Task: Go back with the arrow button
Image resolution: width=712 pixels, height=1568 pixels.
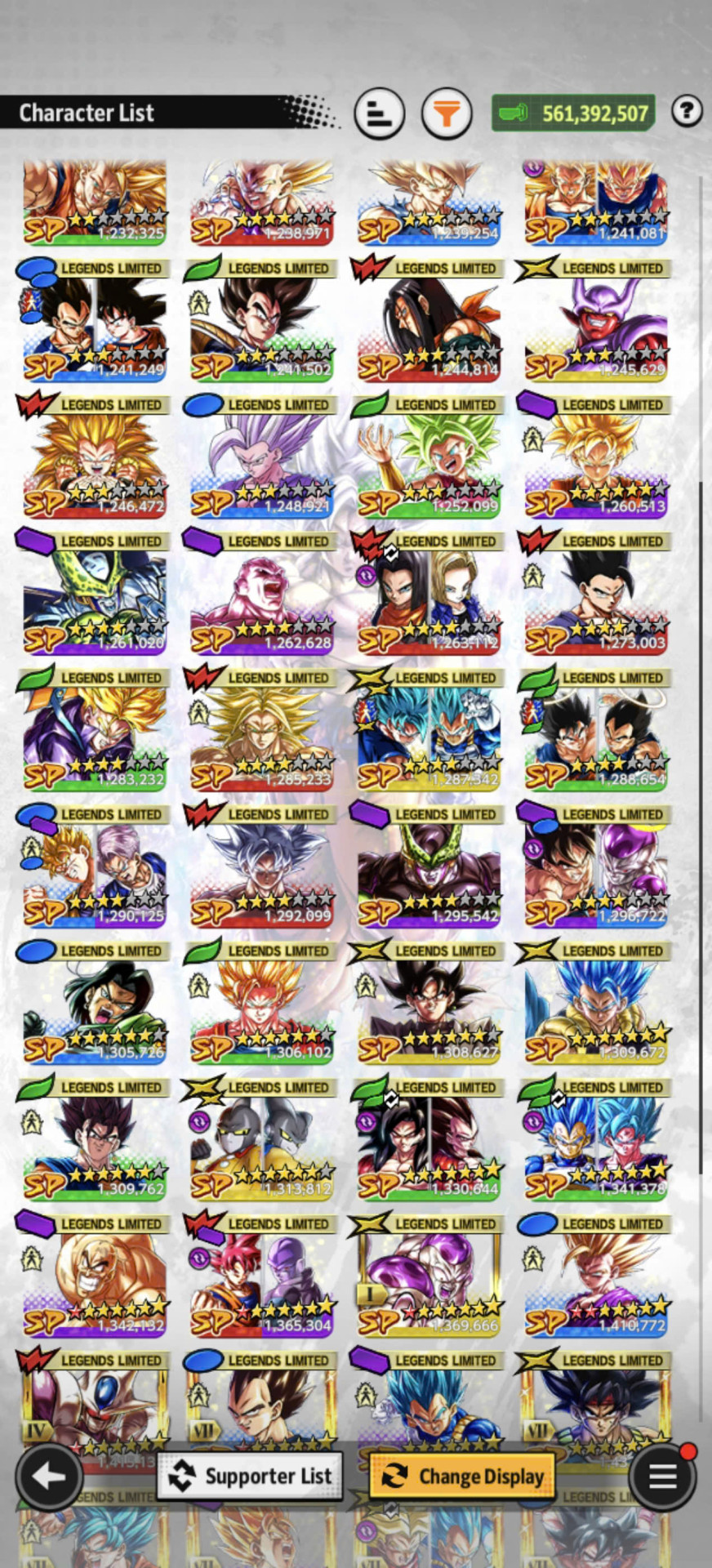Action: pos(49,1476)
